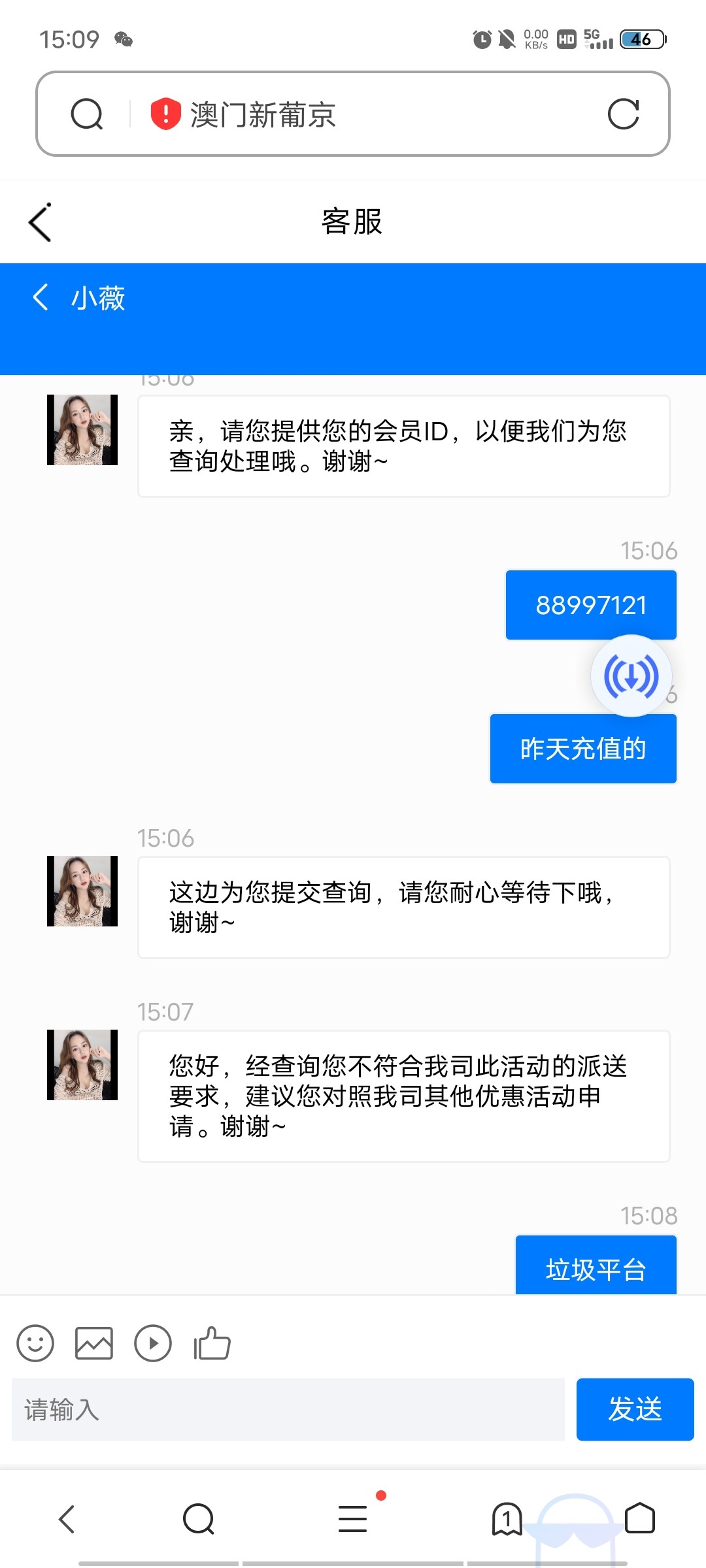View open browser tabs

point(507,1518)
